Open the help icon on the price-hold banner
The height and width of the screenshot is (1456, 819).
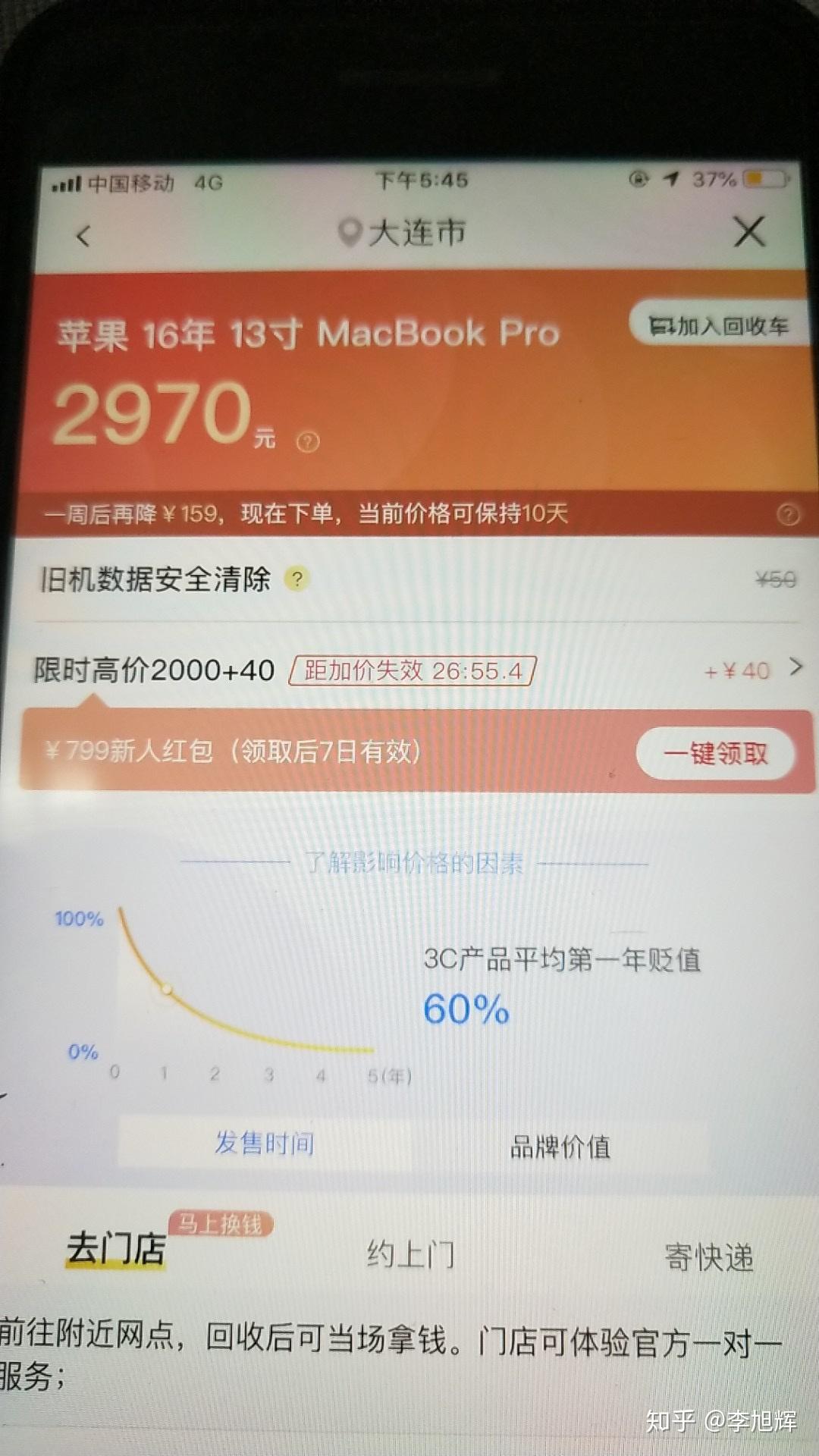pos(788,515)
